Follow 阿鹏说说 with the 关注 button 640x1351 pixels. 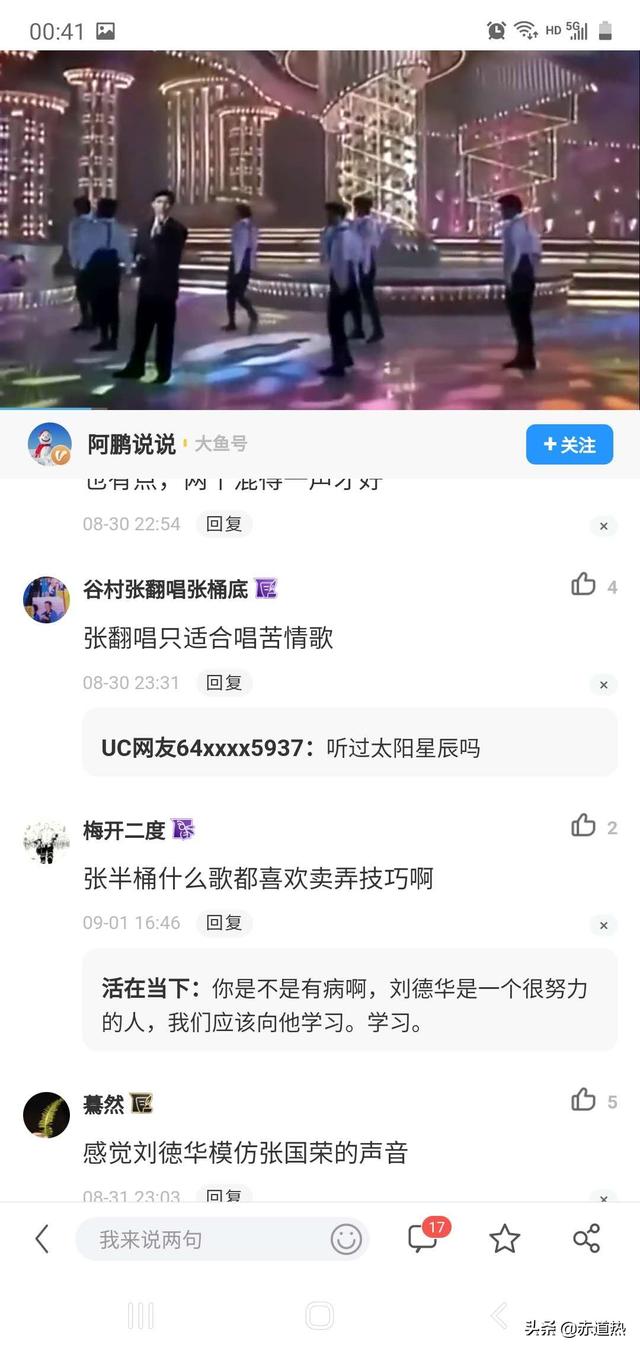coord(569,445)
